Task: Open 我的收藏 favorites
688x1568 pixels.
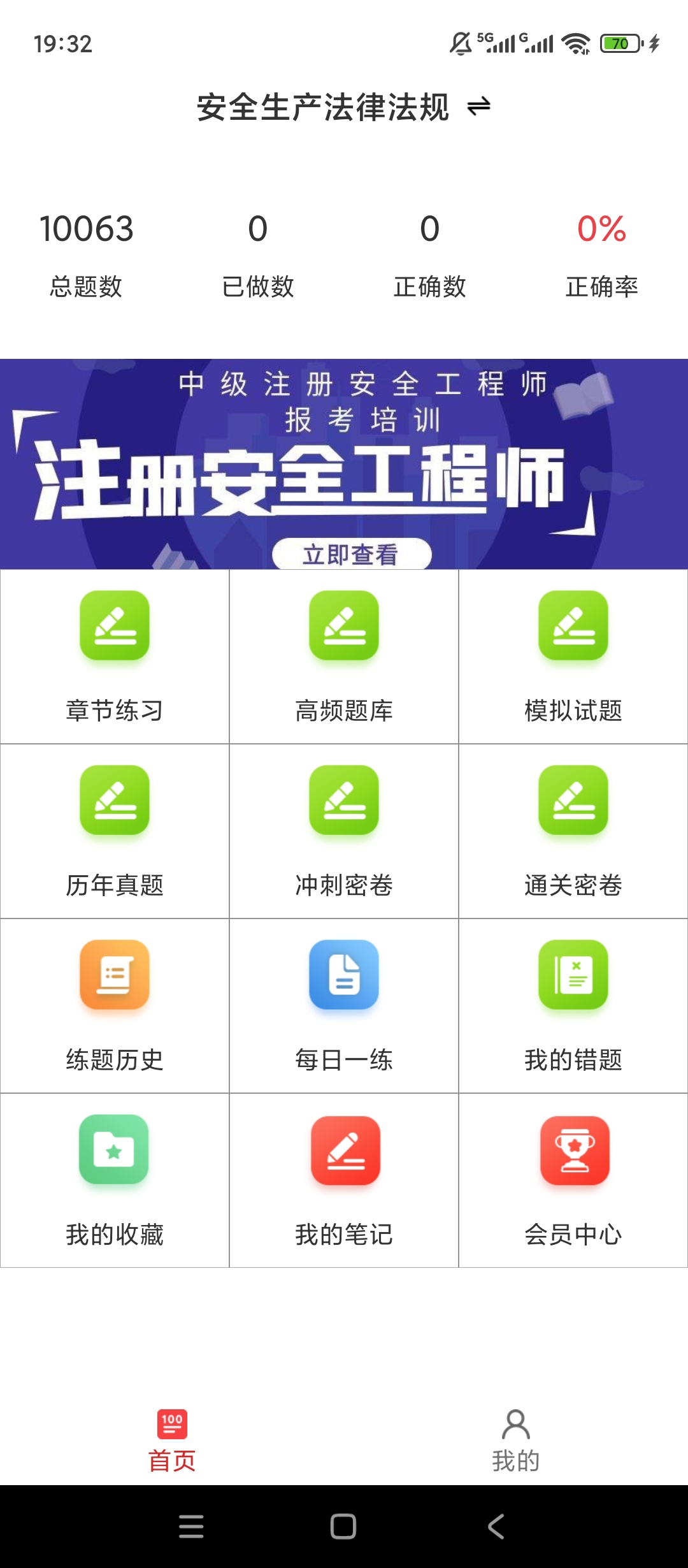Action: [115, 1180]
